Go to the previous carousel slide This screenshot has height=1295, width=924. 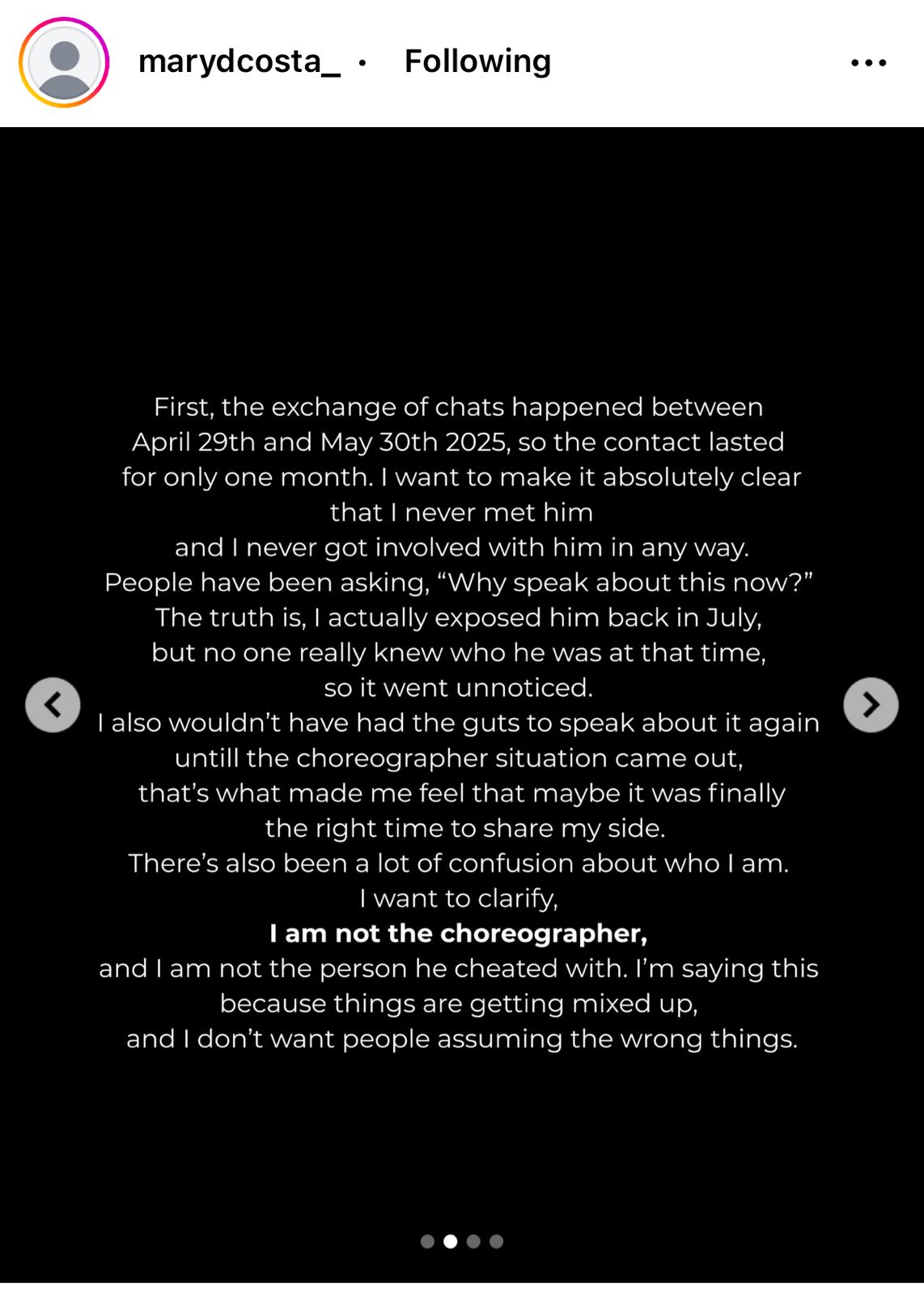[53, 705]
